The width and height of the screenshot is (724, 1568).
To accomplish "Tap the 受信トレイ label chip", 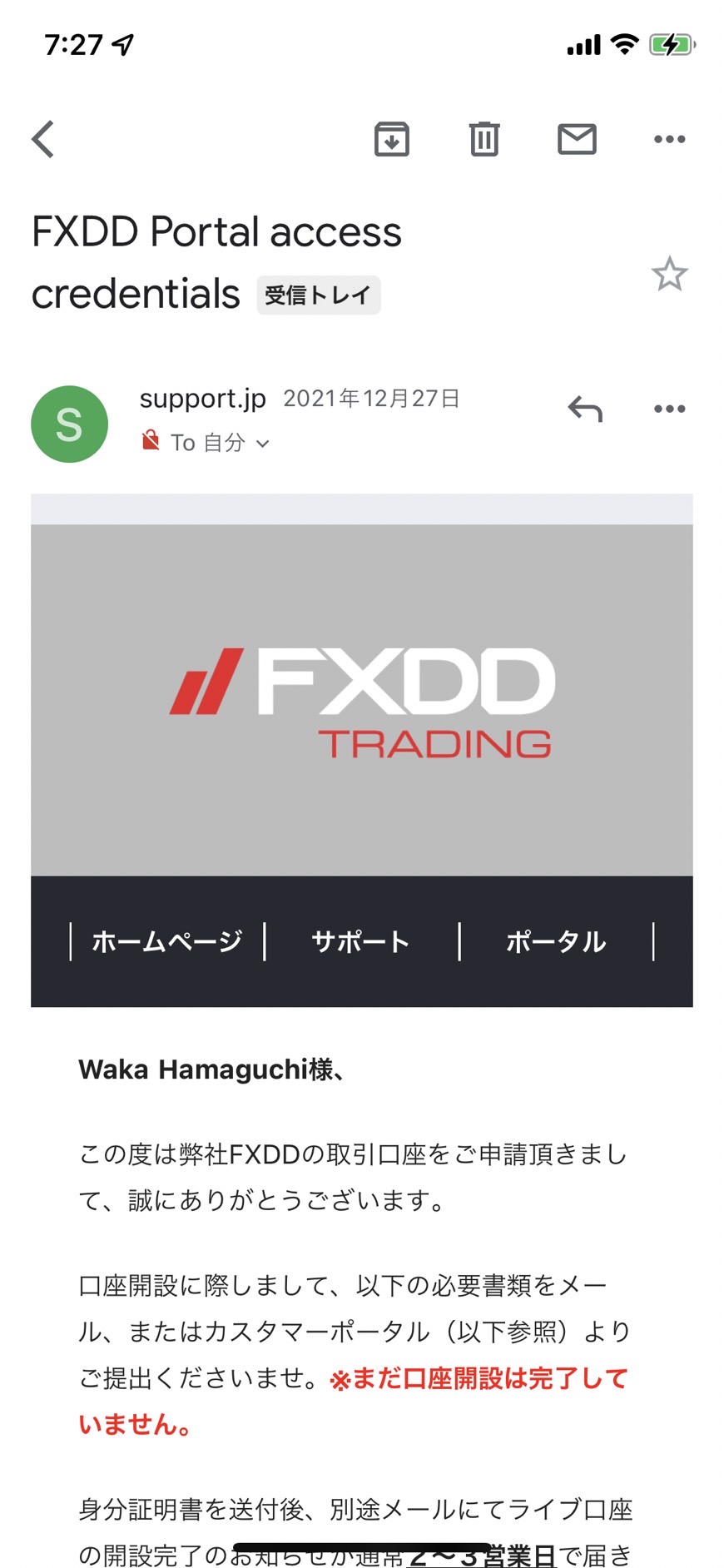I will point(319,295).
